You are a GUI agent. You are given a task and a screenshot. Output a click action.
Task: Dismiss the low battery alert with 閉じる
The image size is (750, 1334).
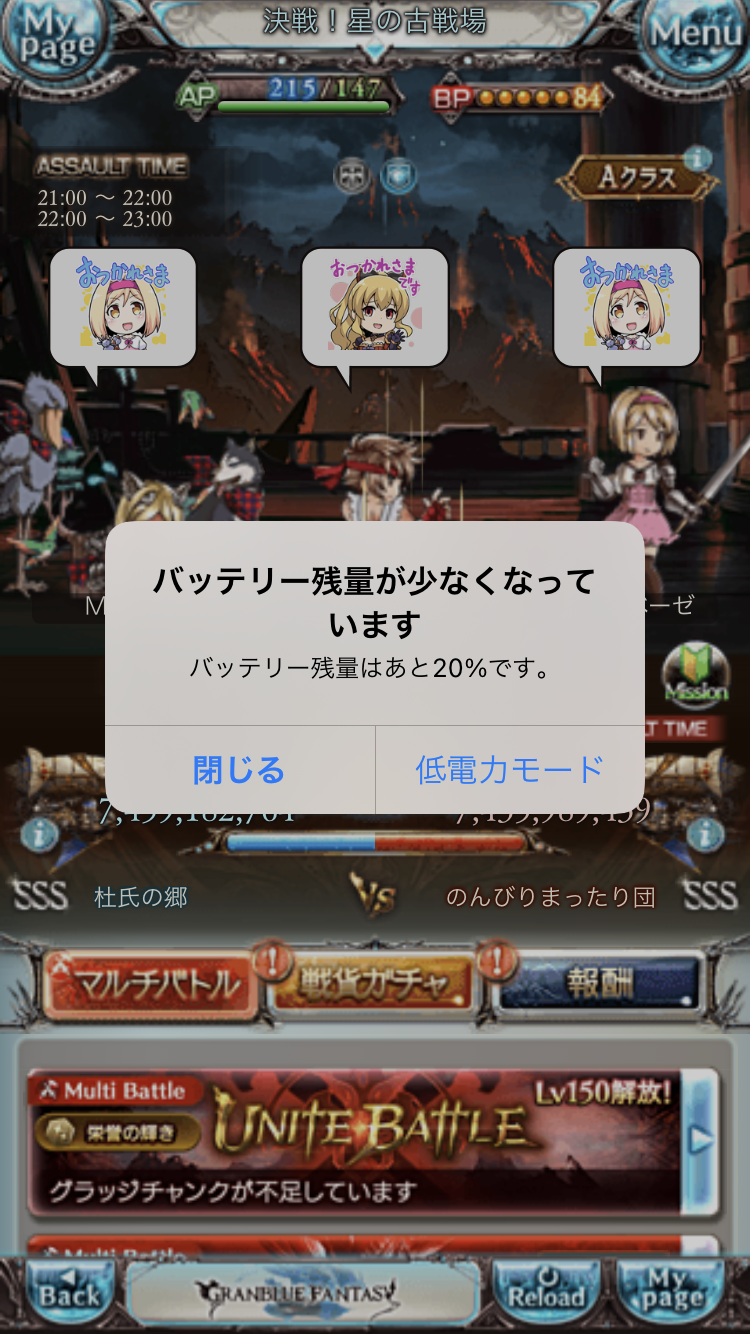(x=239, y=770)
